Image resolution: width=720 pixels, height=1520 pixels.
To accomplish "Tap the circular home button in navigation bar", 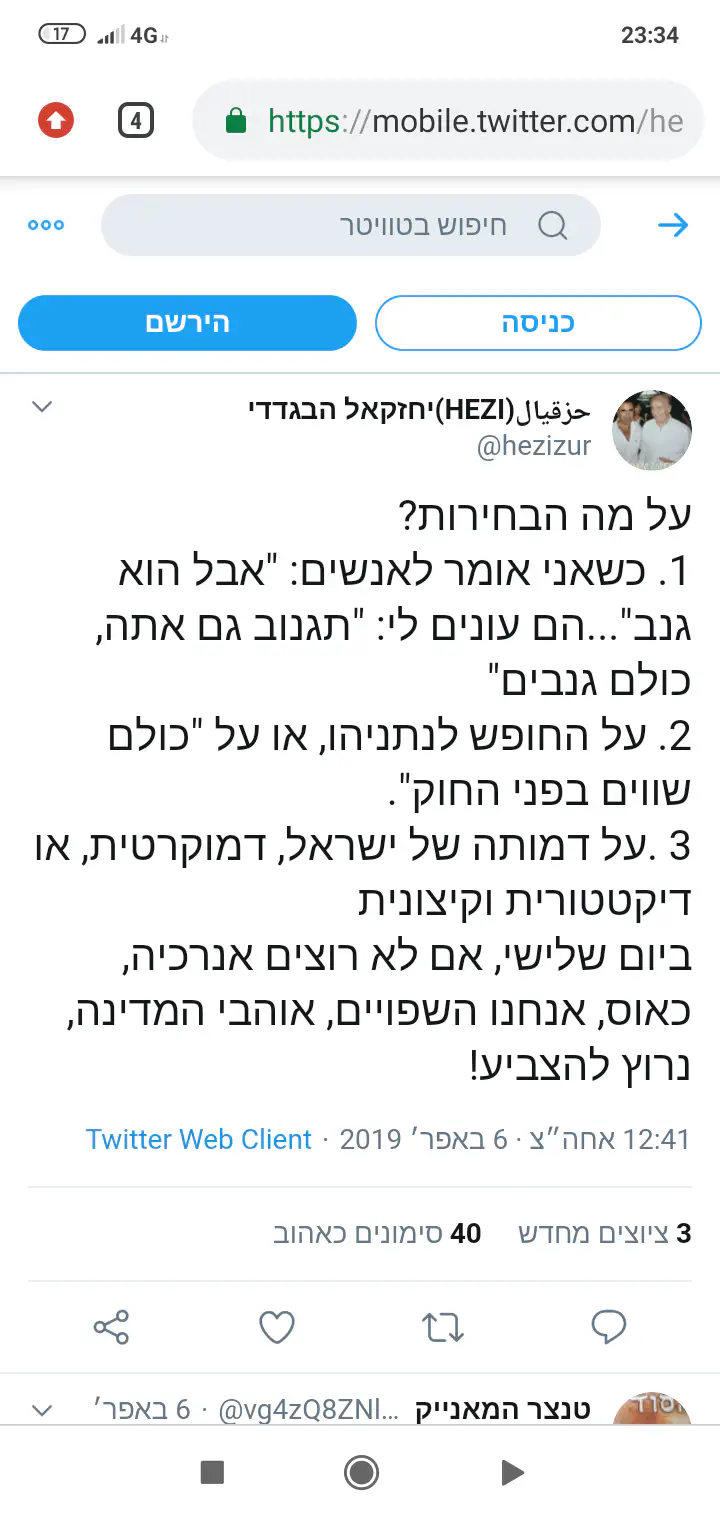I will [x=360, y=1472].
